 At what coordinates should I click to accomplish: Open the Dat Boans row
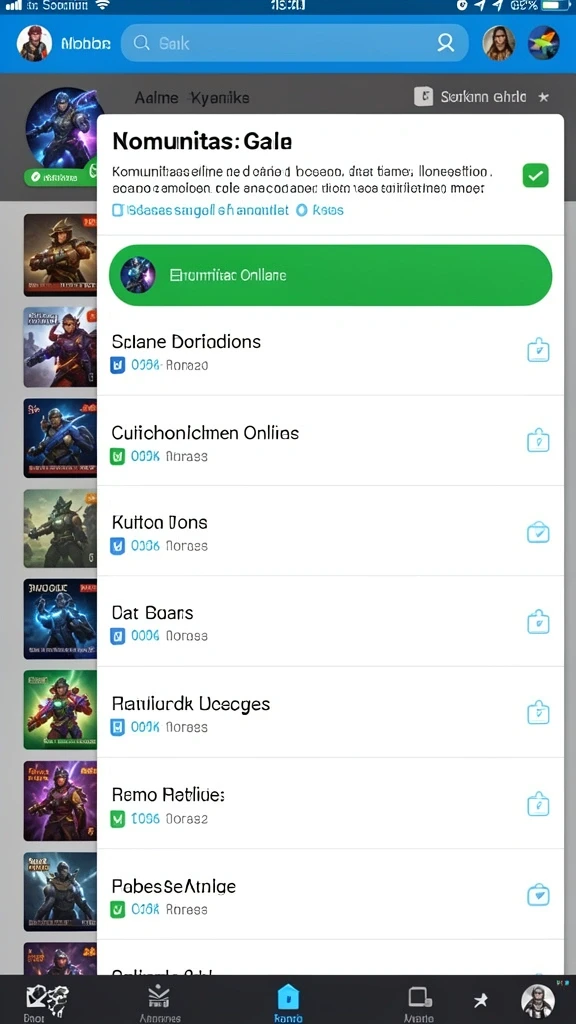[x=330, y=622]
